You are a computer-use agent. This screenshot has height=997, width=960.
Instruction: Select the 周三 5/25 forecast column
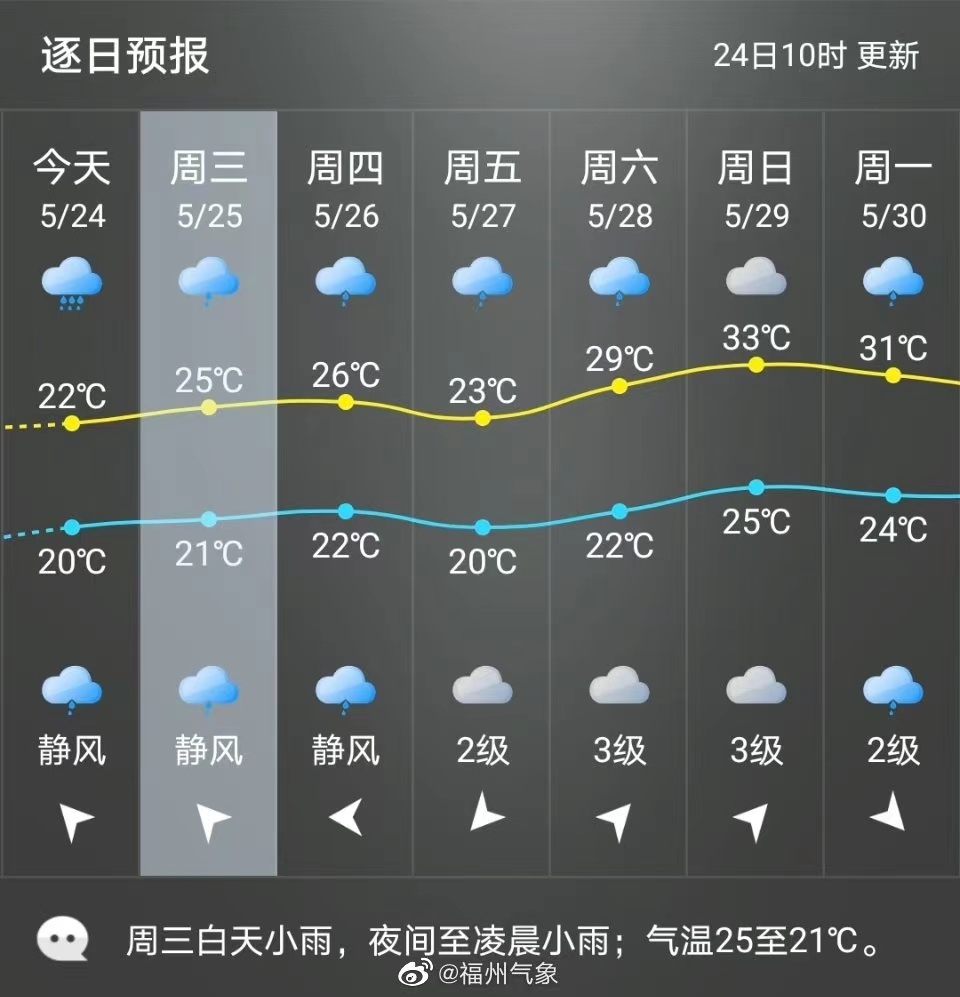209,493
